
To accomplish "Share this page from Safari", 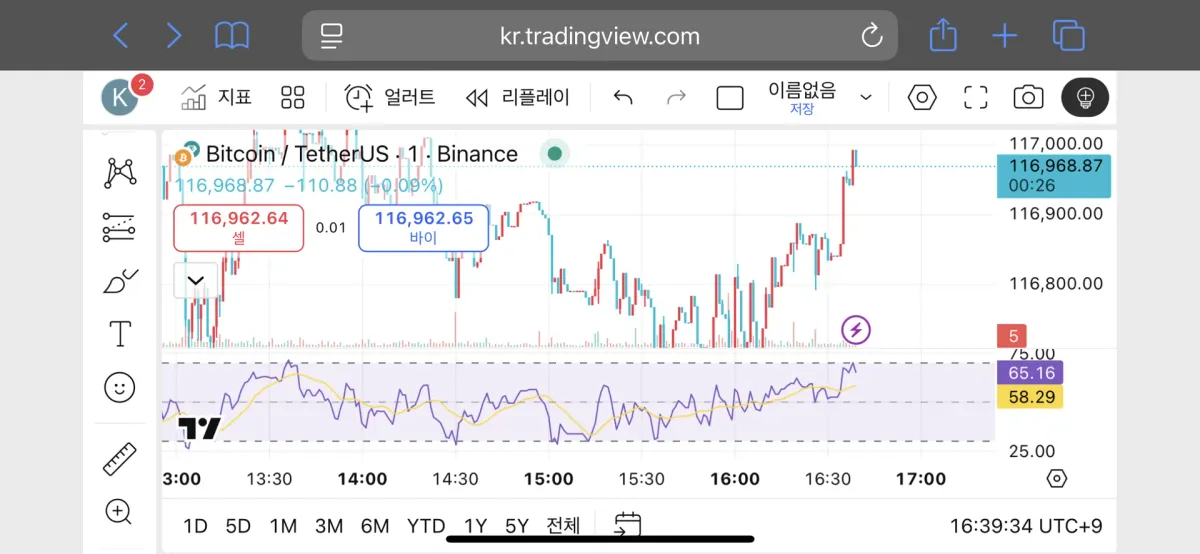I will (x=942, y=37).
